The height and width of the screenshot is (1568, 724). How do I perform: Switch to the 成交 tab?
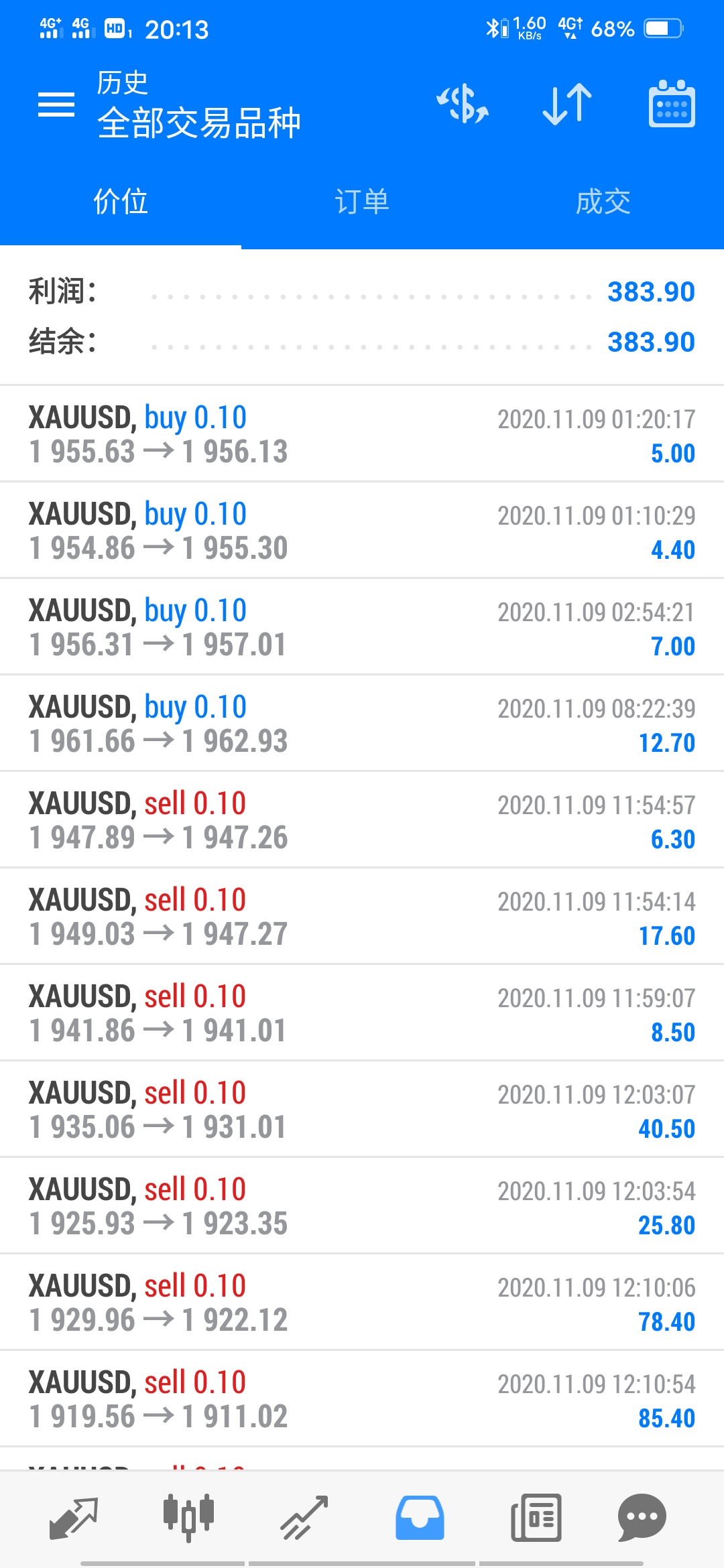[603, 202]
